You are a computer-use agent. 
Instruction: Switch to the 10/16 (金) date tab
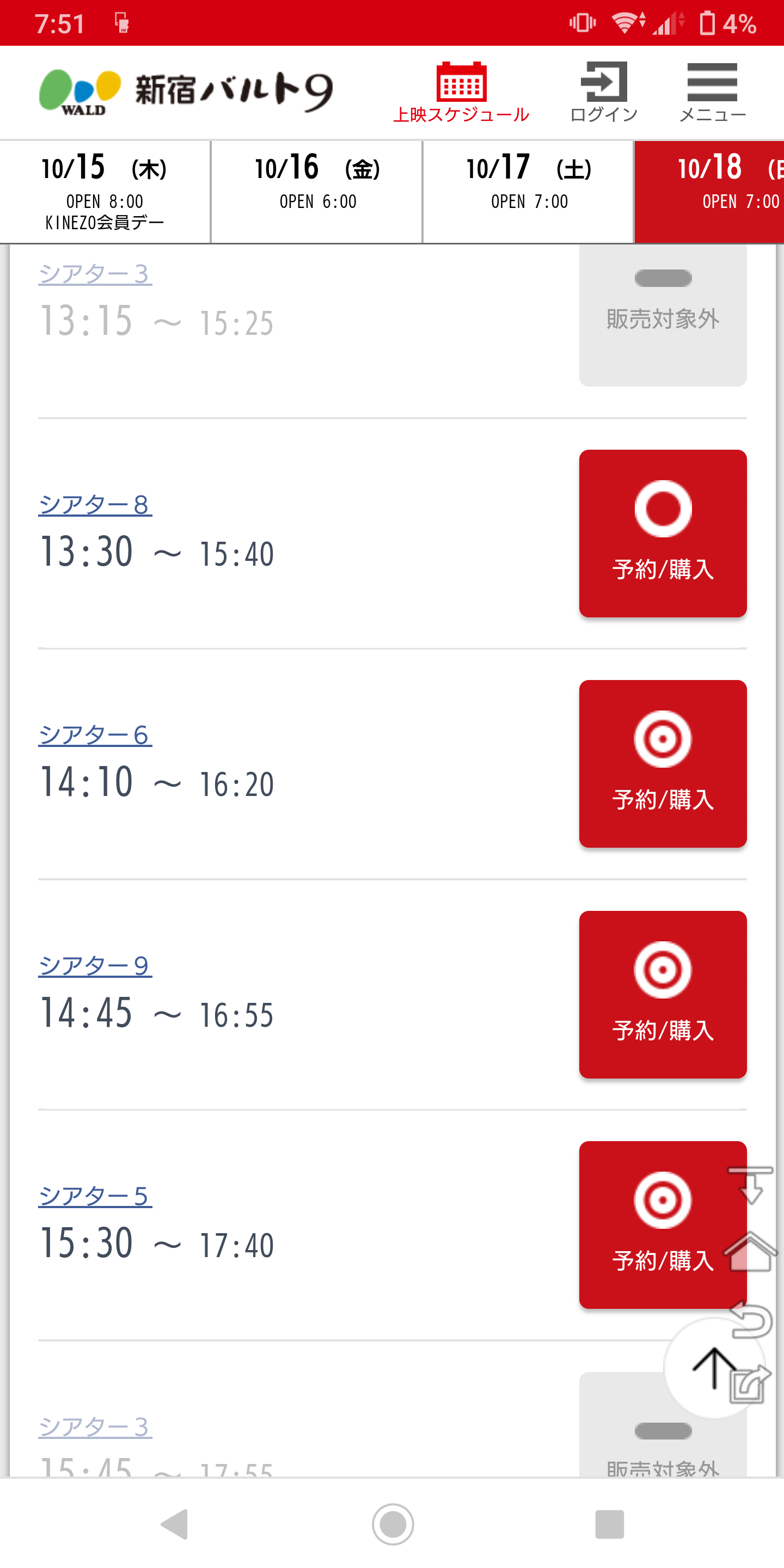click(316, 192)
